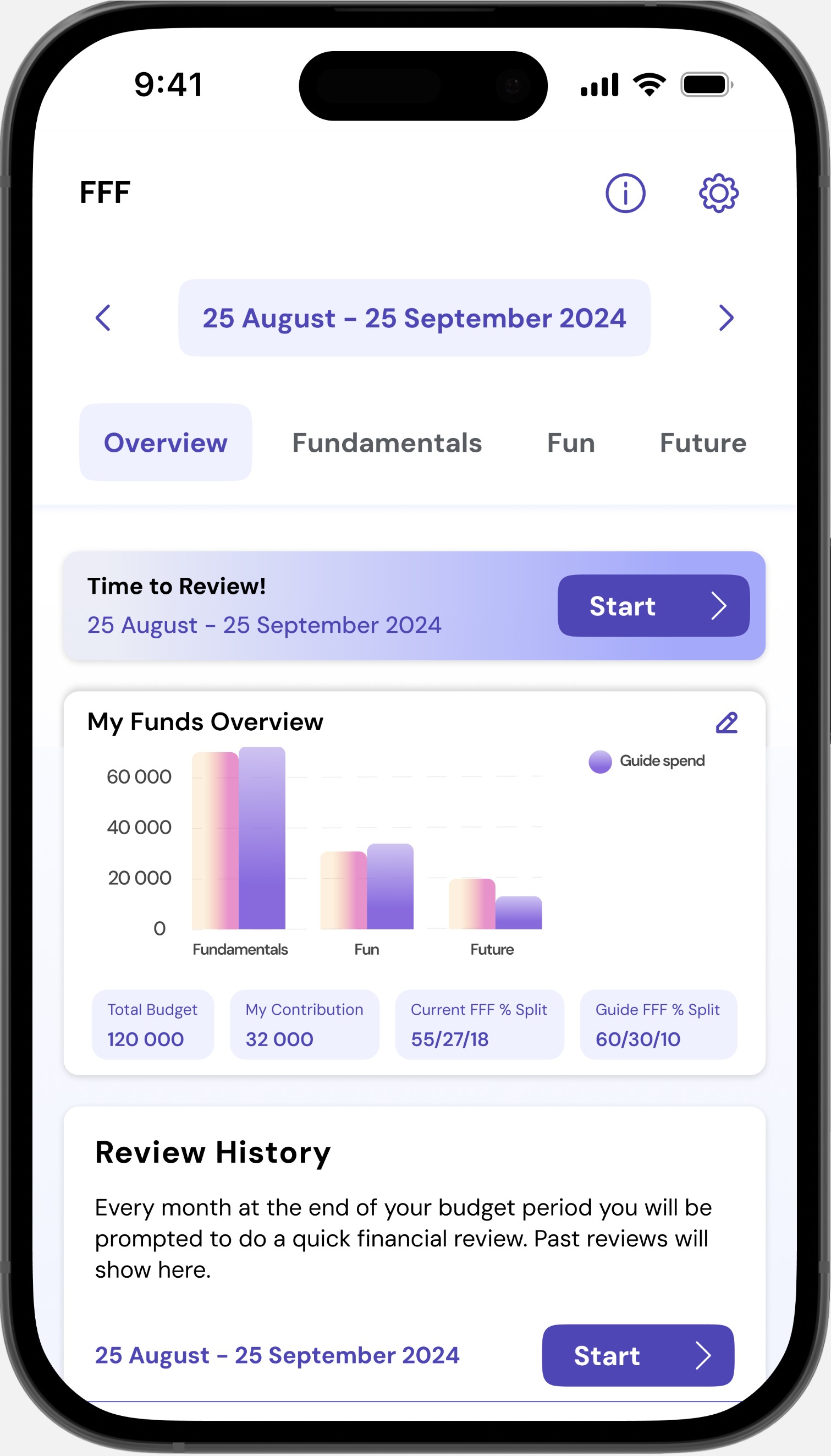Start the review under Review History
Screen dimensions: 831x1456
coord(637,1355)
